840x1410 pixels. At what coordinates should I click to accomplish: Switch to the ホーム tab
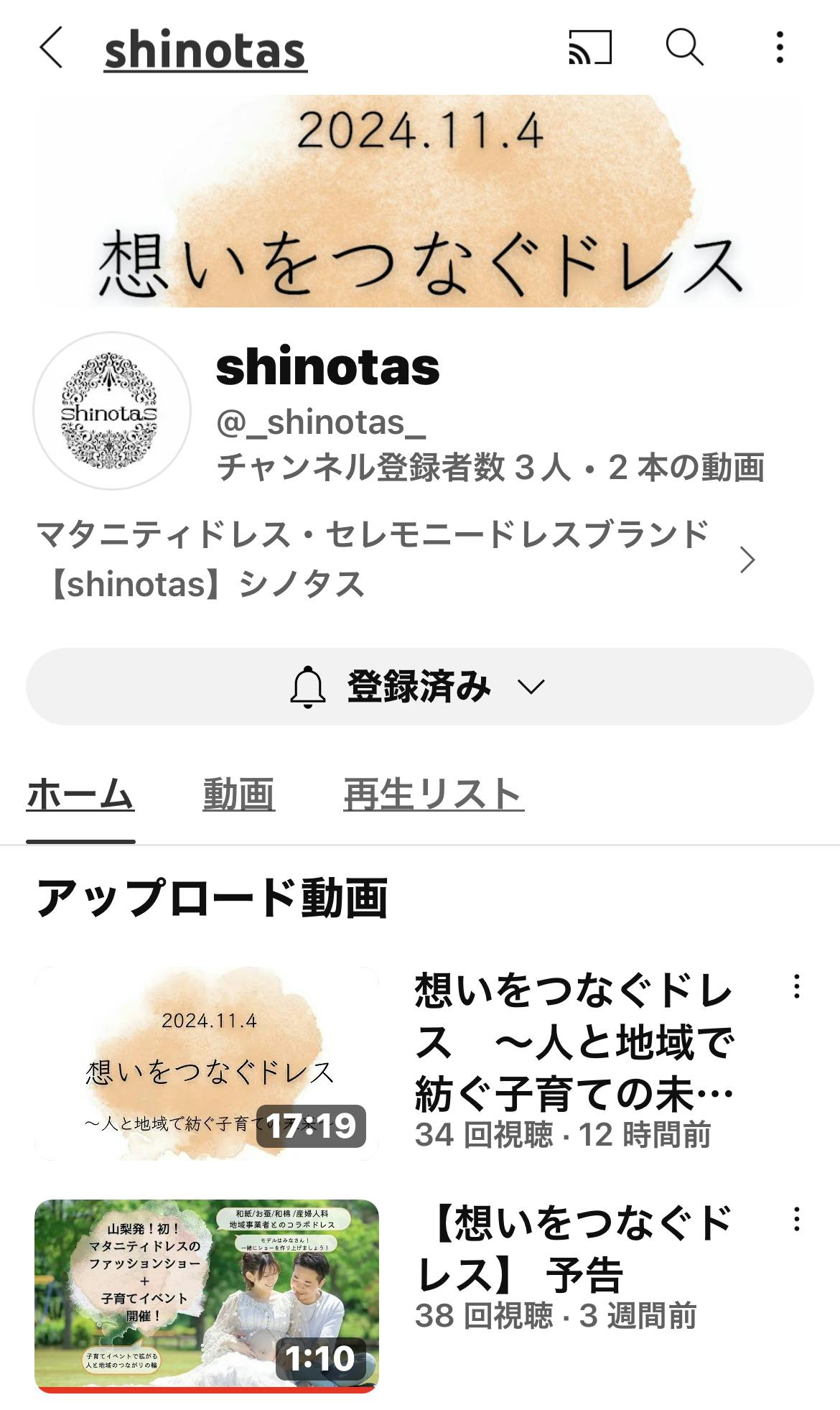tap(80, 794)
